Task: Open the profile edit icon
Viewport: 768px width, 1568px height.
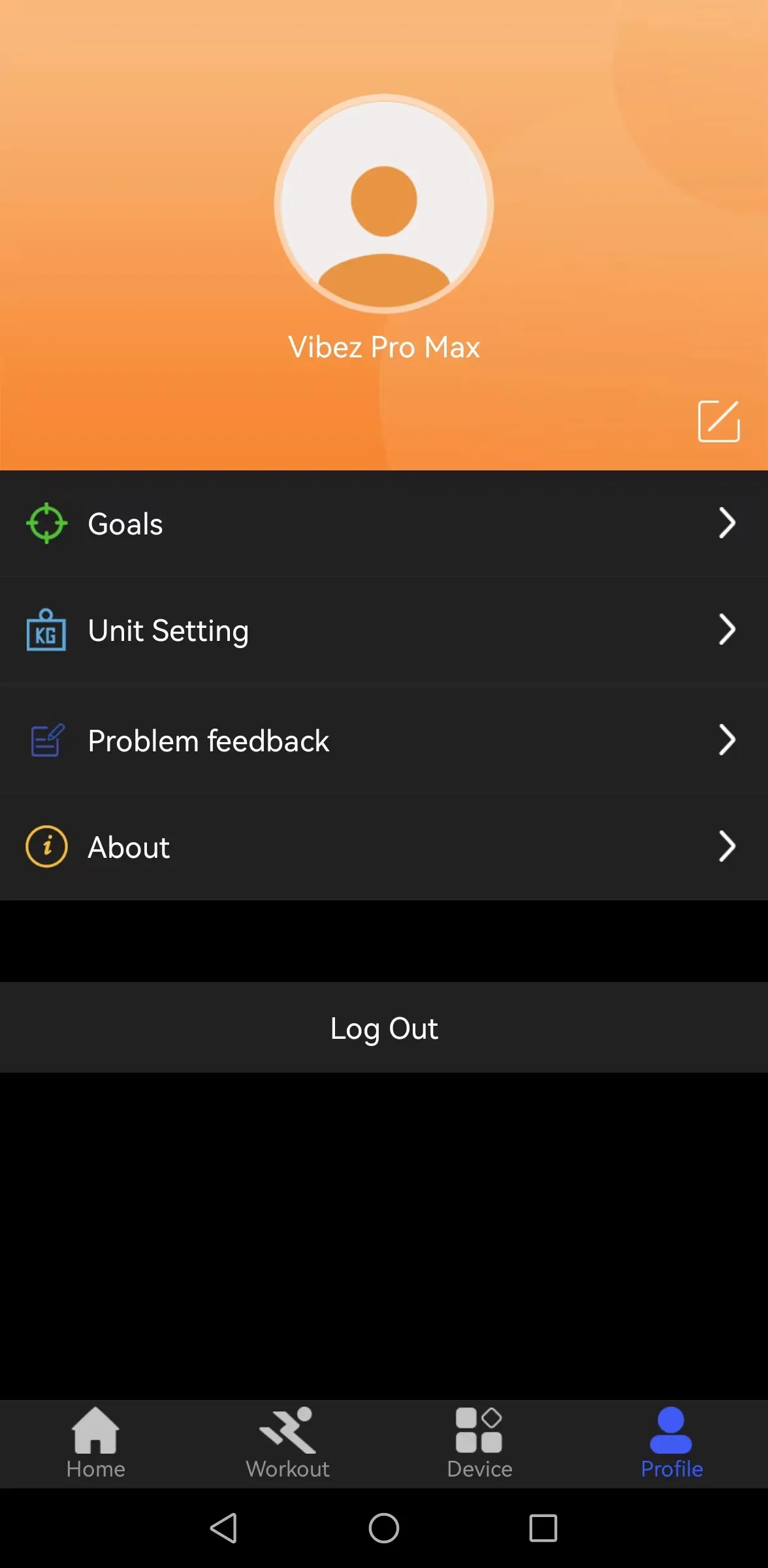Action: [x=718, y=421]
